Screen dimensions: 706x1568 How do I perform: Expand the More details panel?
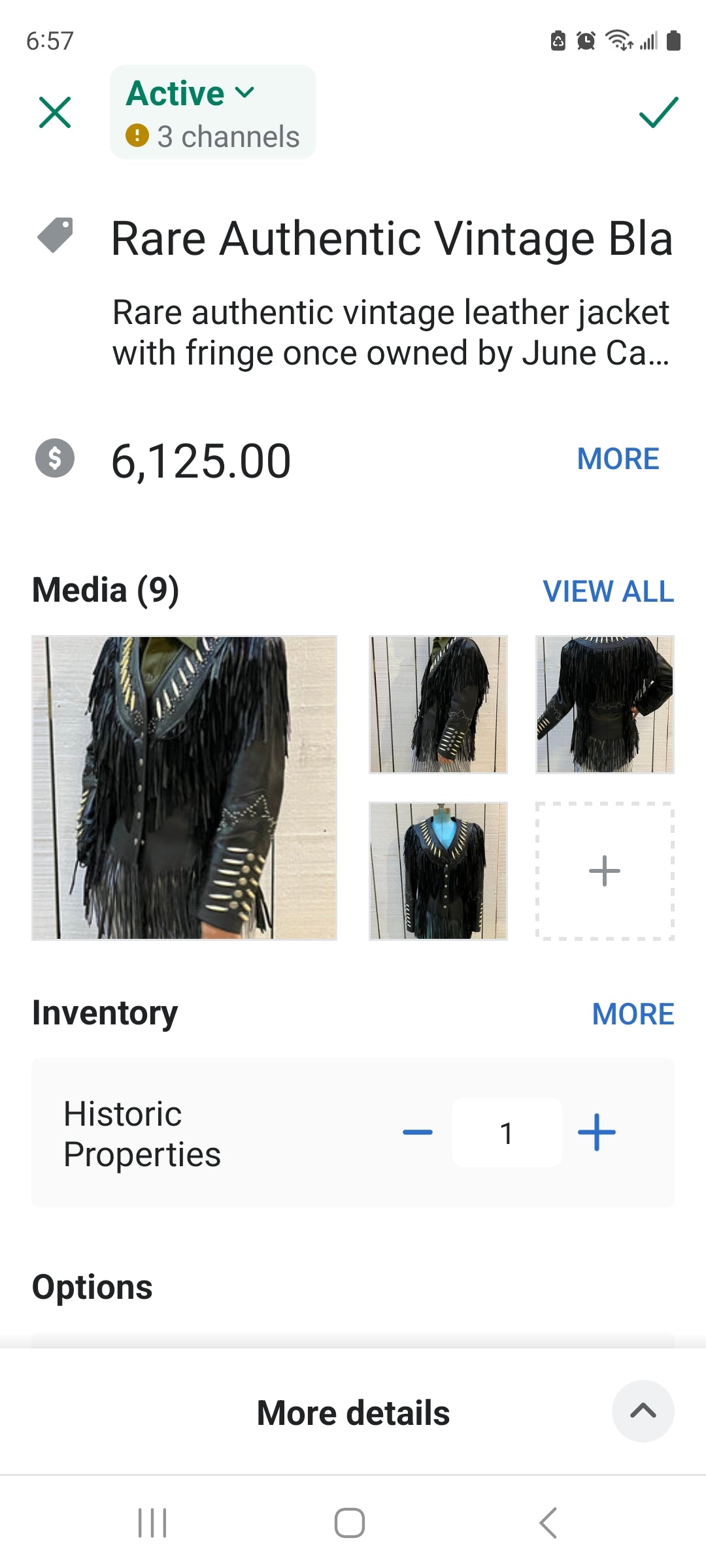coord(643,1411)
